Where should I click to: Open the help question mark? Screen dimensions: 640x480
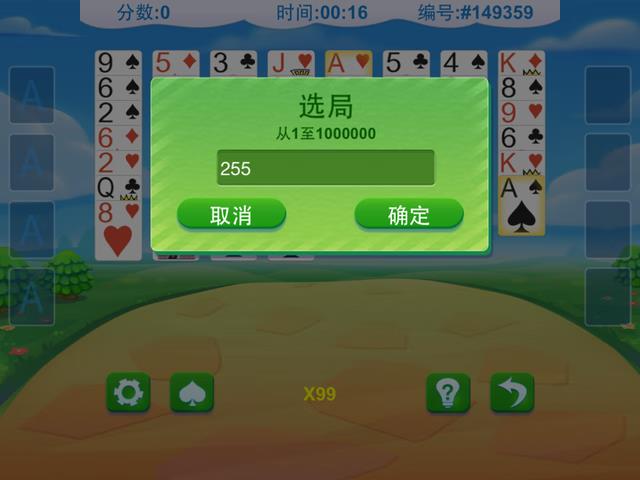pos(448,393)
